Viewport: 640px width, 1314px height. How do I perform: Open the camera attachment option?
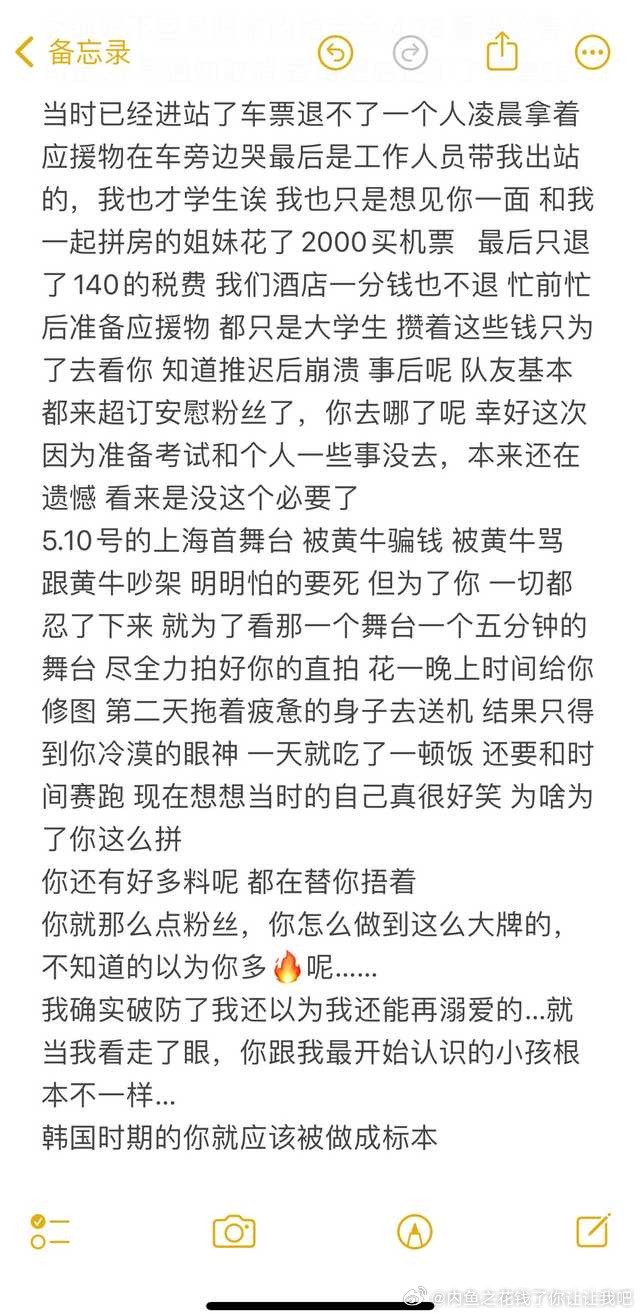234,1231
